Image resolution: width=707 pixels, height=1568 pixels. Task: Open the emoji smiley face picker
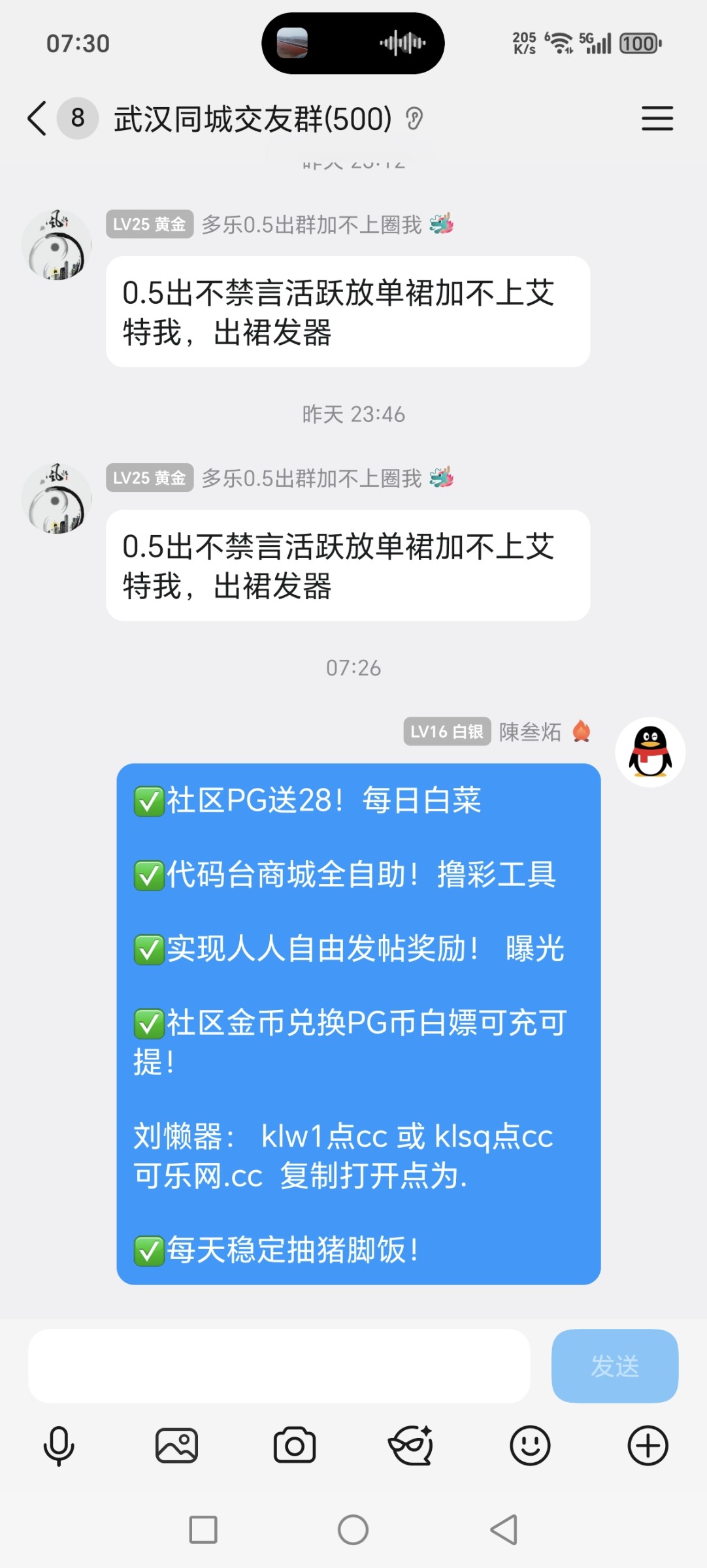click(x=530, y=1445)
